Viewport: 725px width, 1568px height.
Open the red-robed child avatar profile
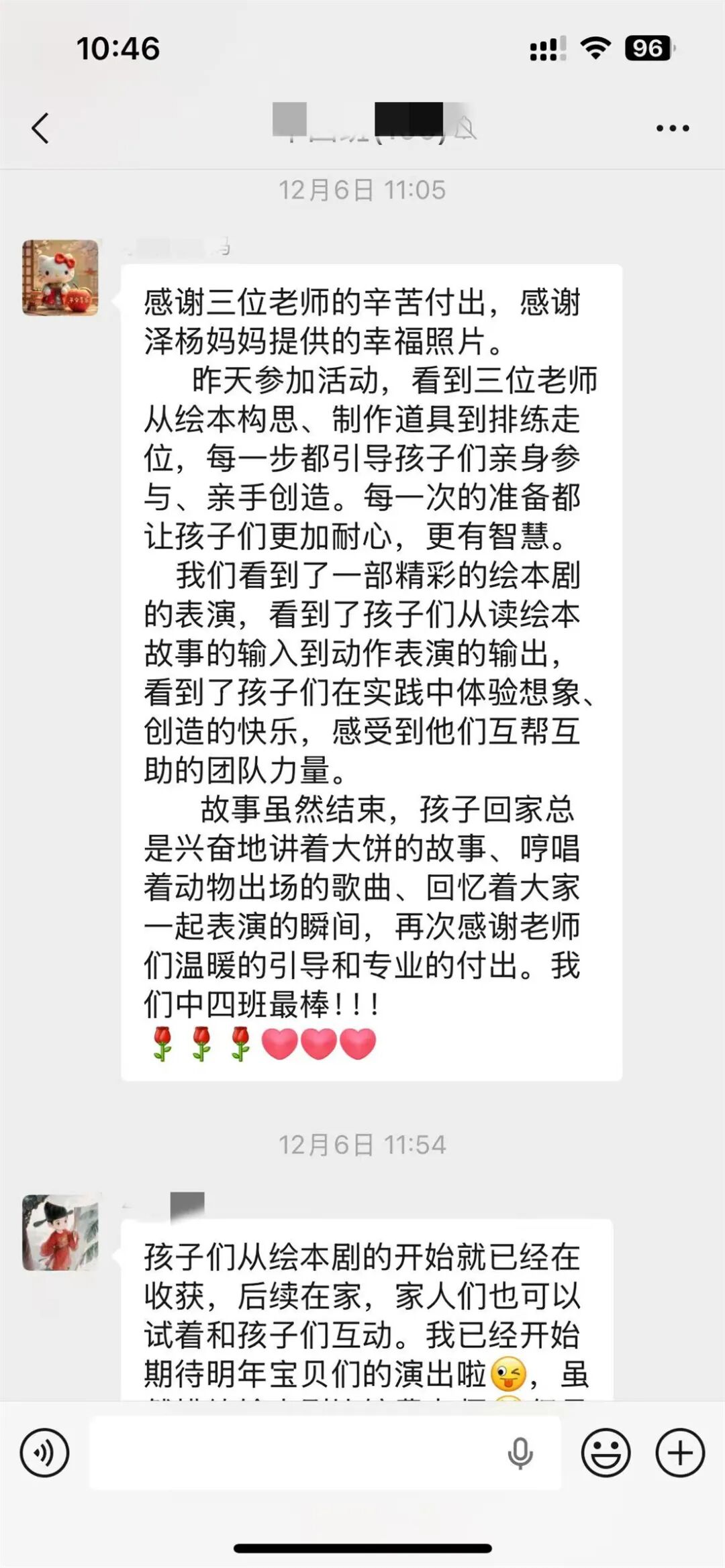[60, 1232]
